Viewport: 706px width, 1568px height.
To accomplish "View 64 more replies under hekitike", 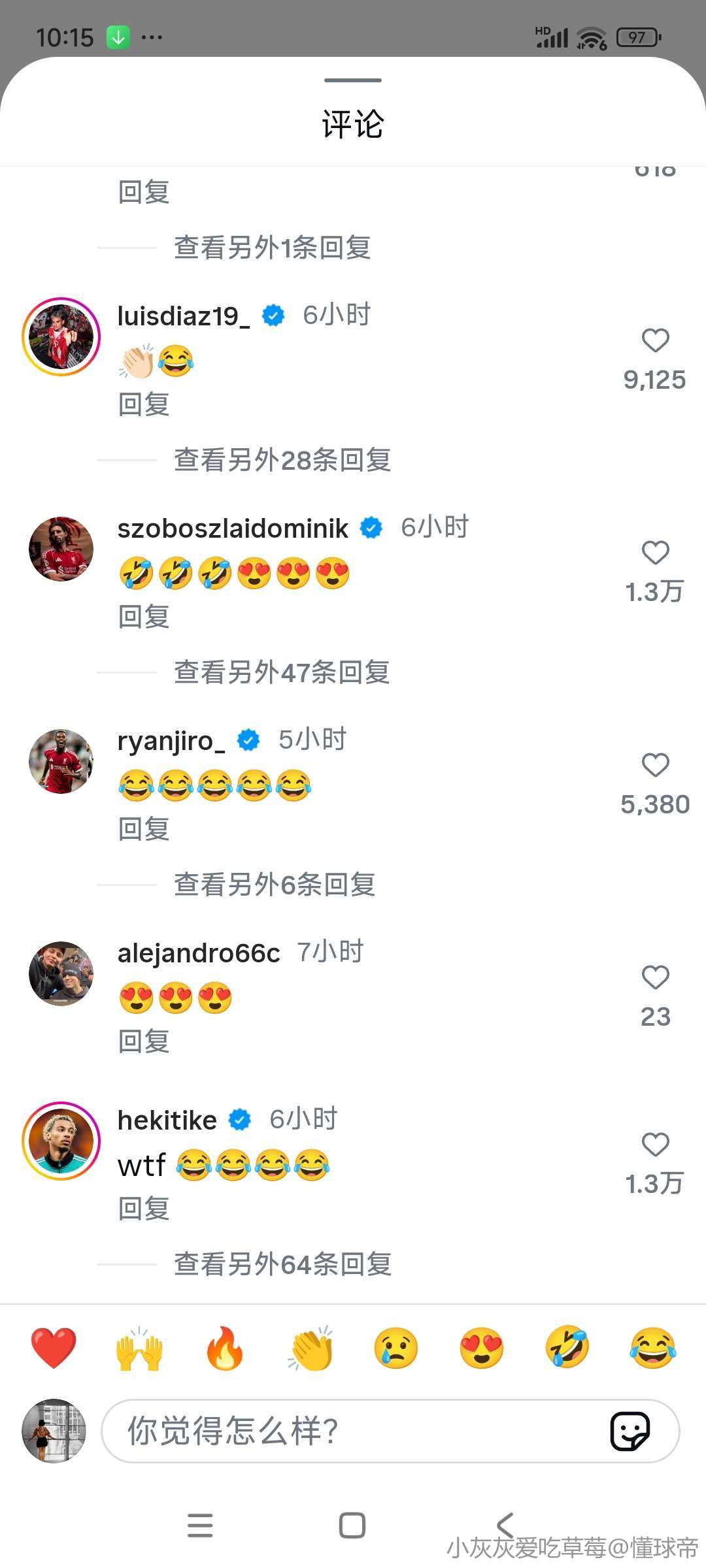I will tap(282, 1264).
